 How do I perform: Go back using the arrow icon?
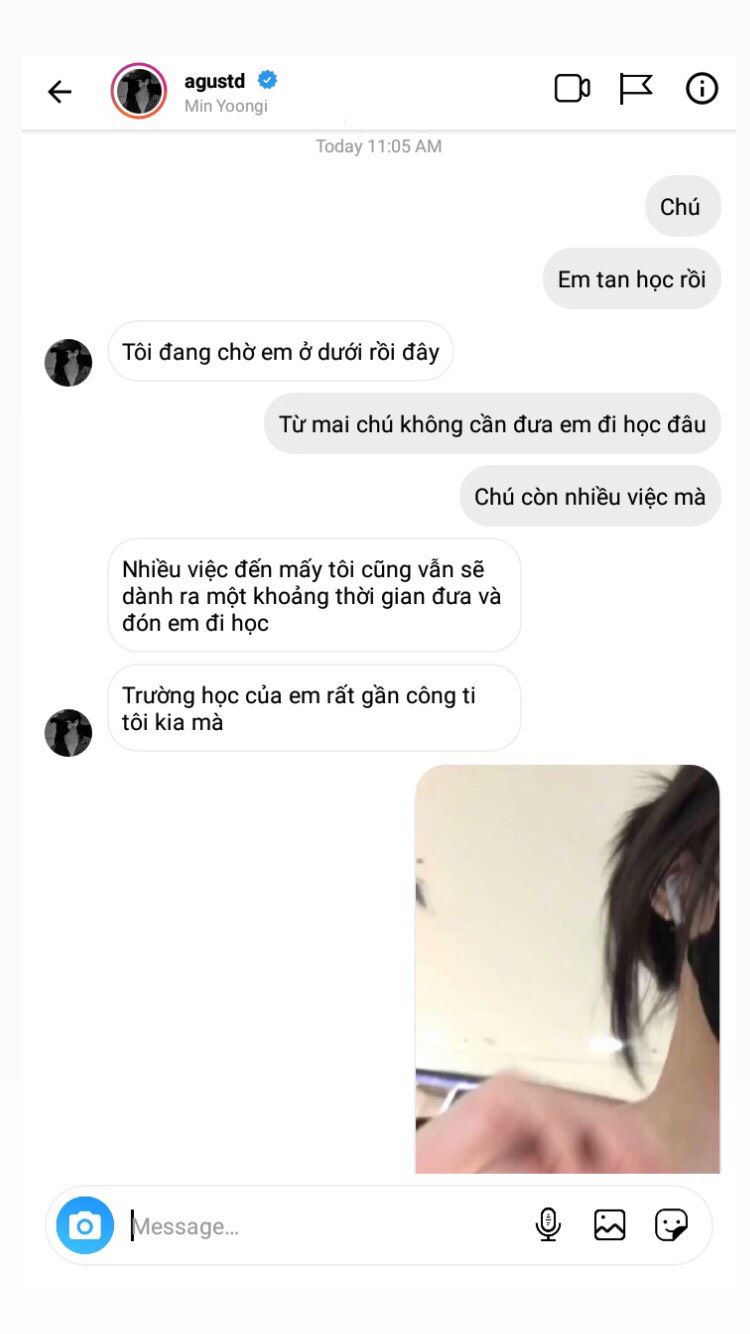[x=60, y=92]
